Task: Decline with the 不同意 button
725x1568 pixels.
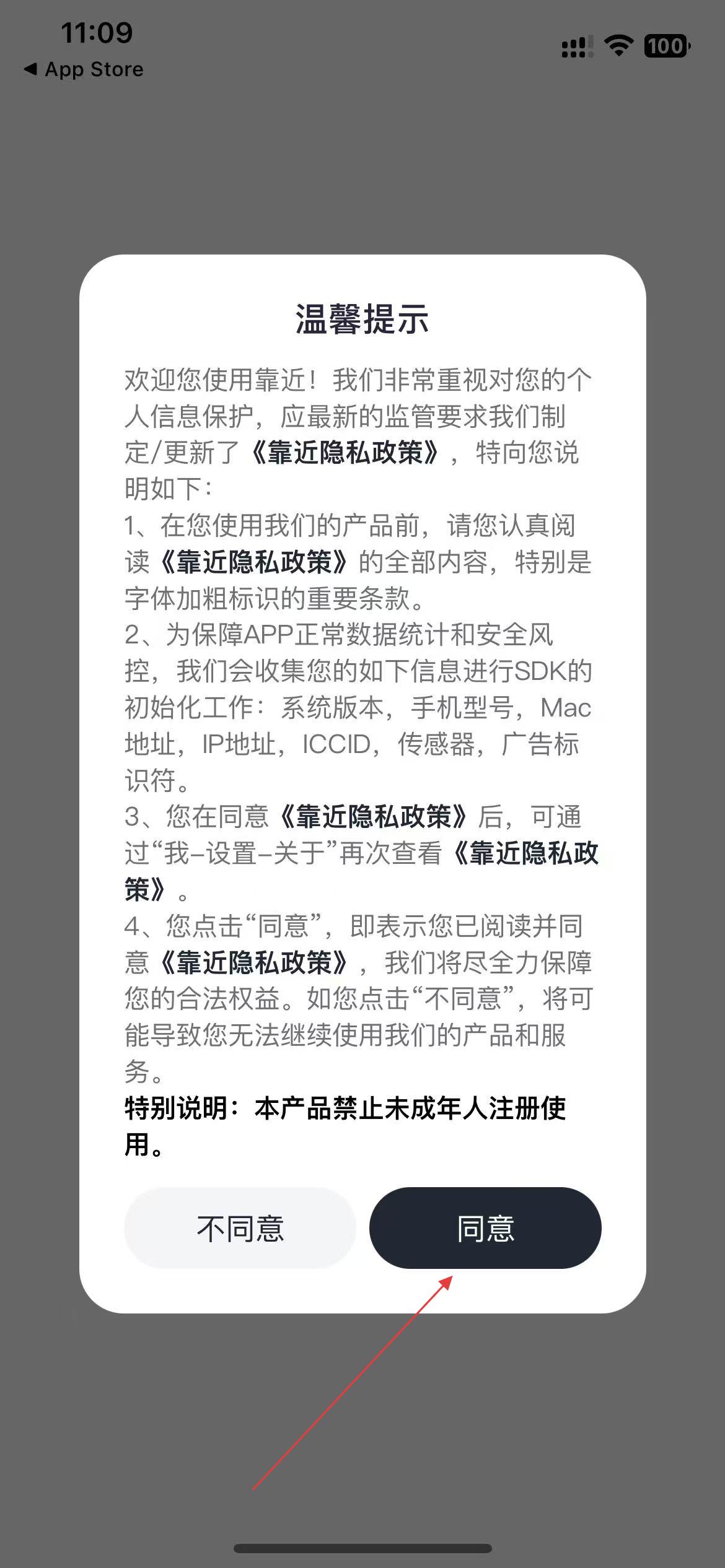Action: [x=240, y=1228]
